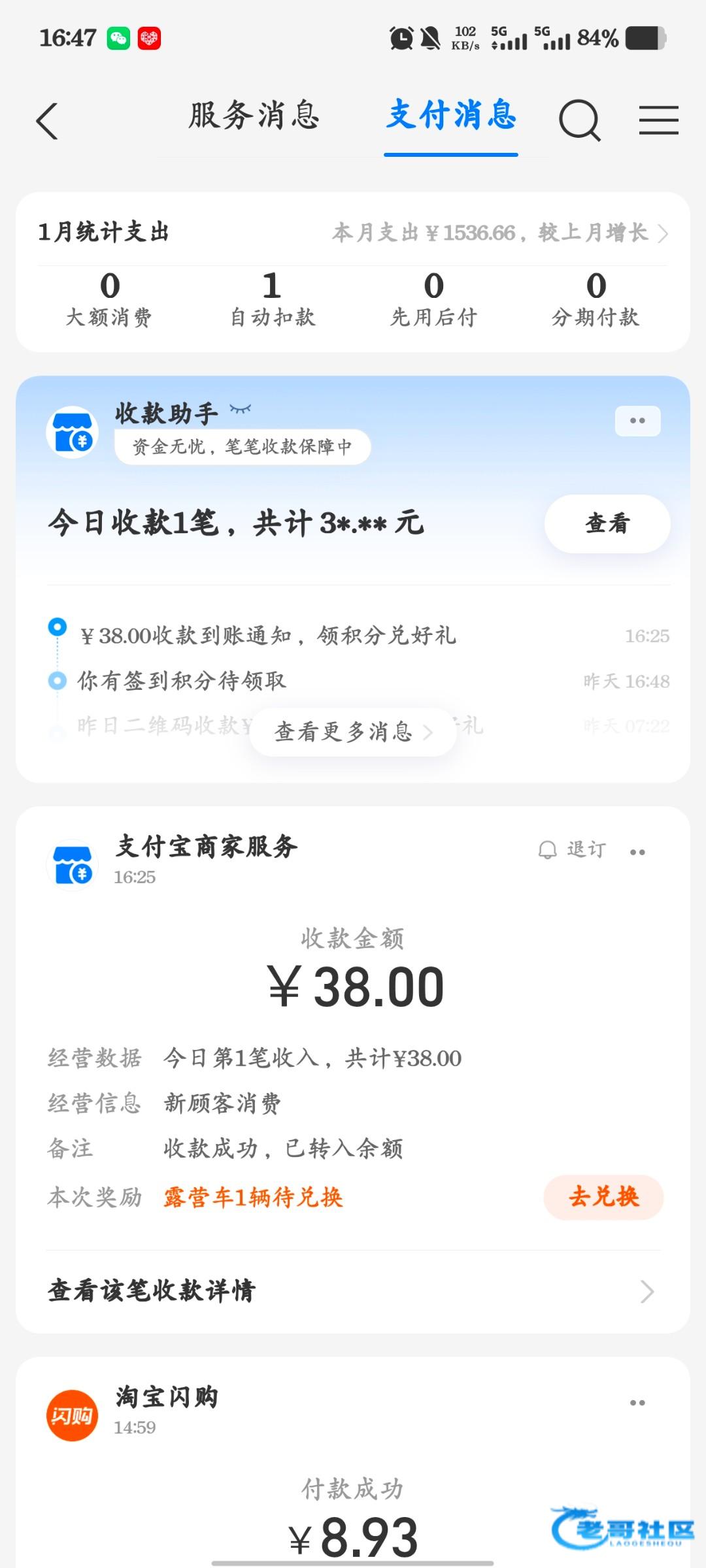Viewport: 706px width, 1568px height.
Task: Unsubscribe via 退订 on 支付宝商家服务
Action: (573, 850)
